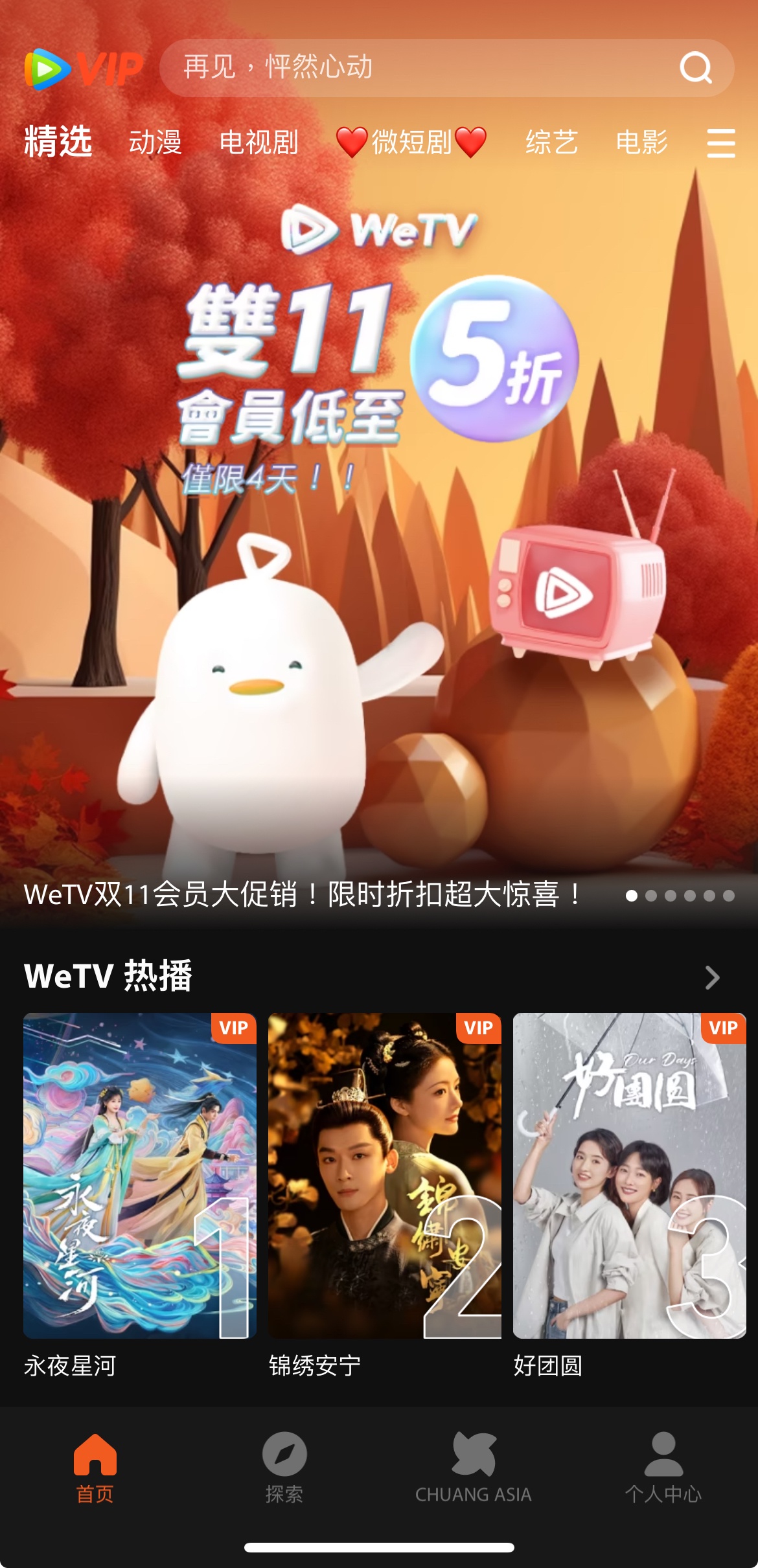758x1568 pixels.
Task: Expand the WeTV 热播 section arrow
Action: 712,977
